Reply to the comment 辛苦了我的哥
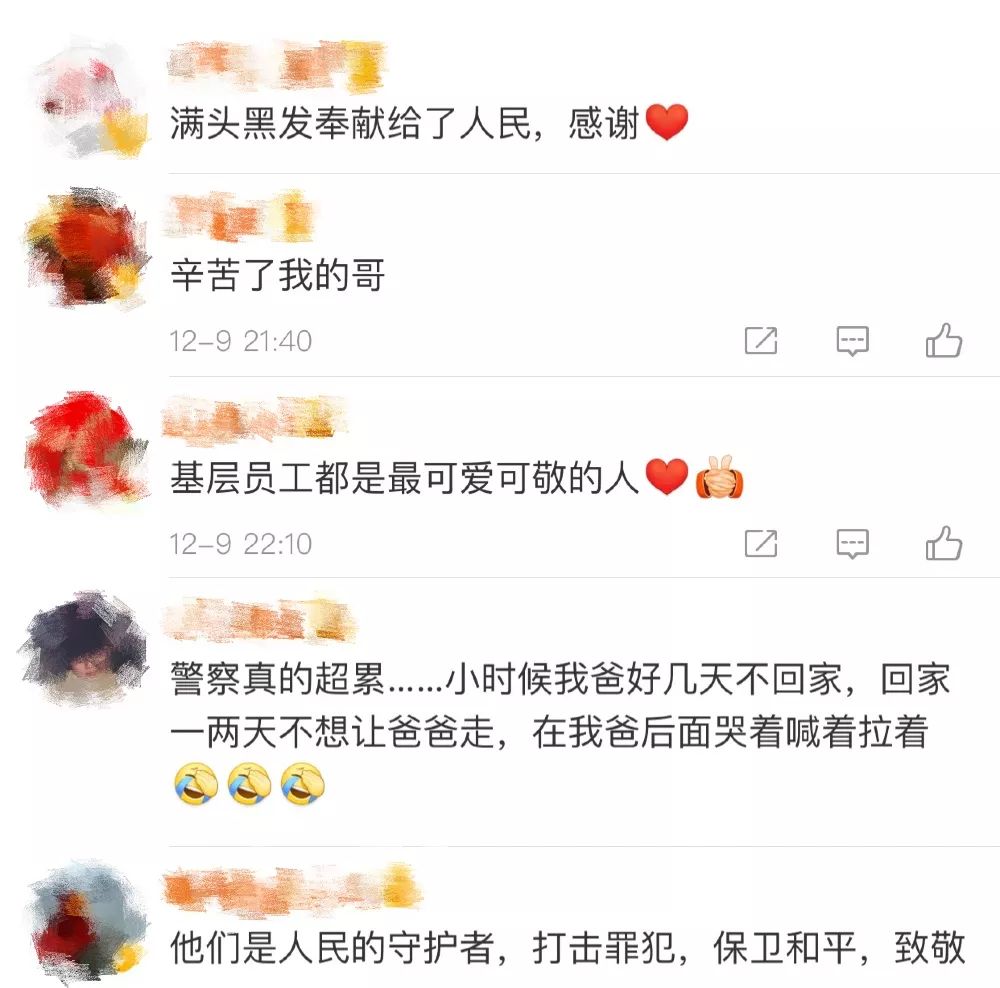Viewport: 1000px width, 988px height. click(852, 341)
